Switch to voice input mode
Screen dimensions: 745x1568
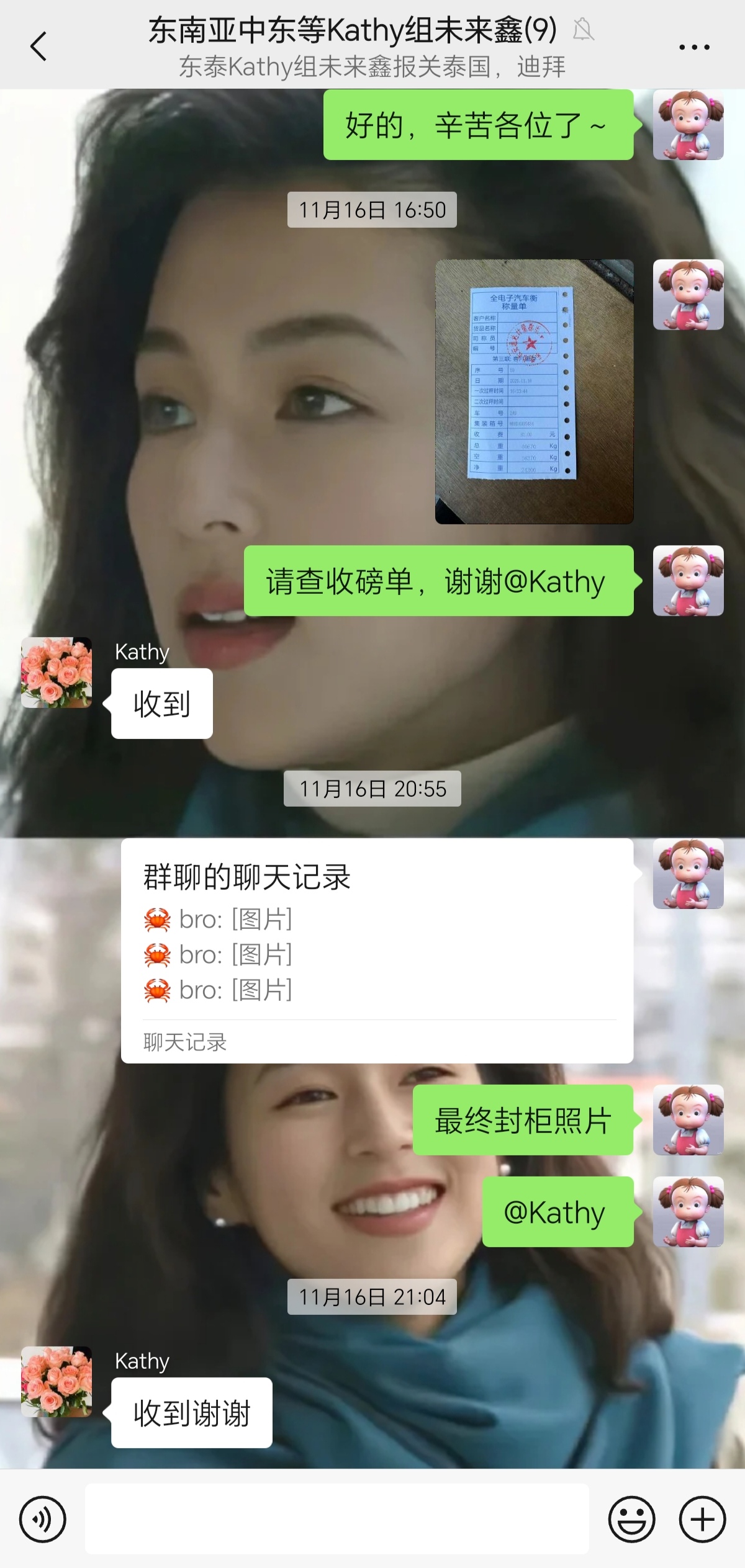(x=42, y=1519)
